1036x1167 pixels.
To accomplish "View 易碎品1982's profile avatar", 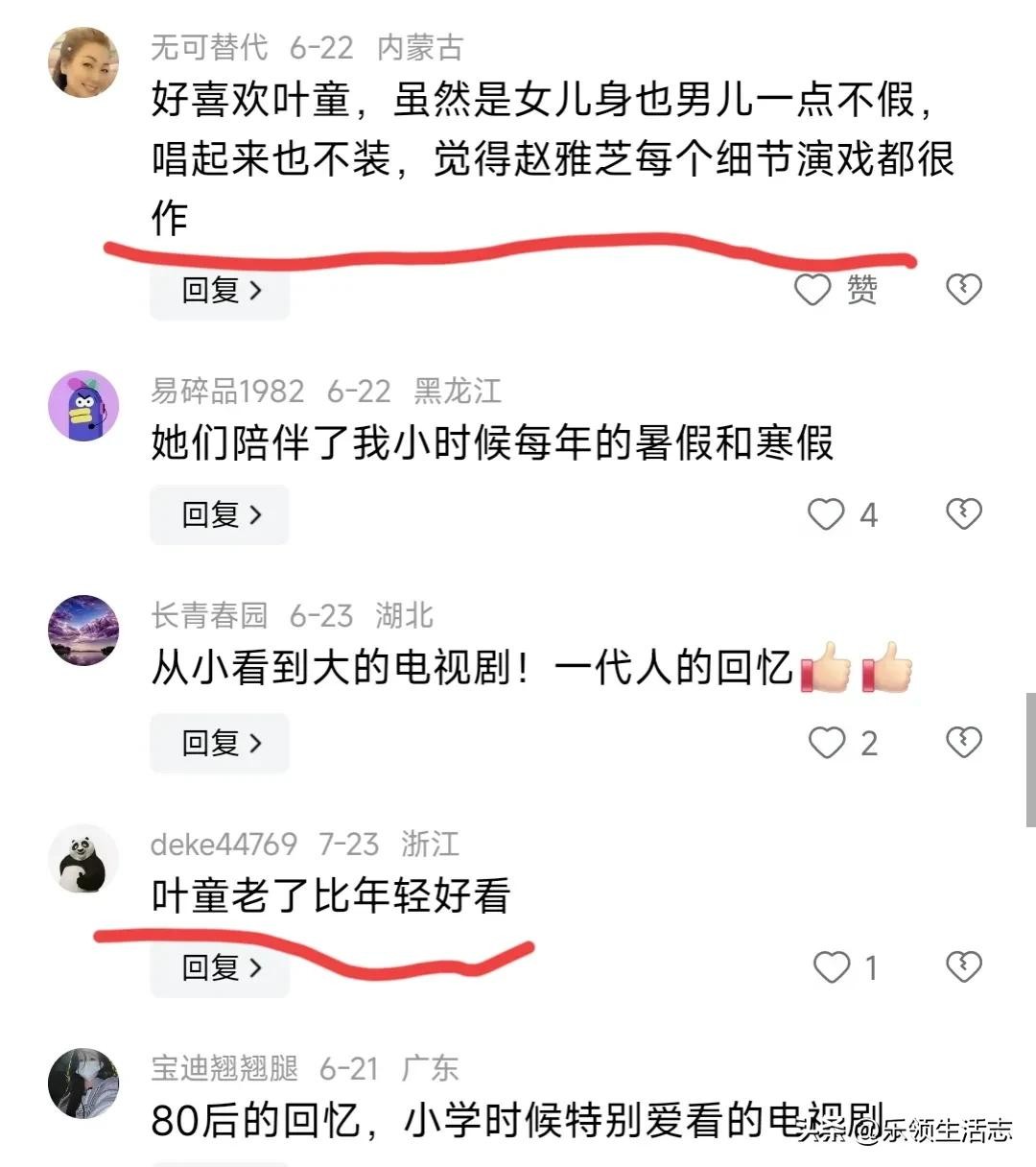I will [83, 406].
